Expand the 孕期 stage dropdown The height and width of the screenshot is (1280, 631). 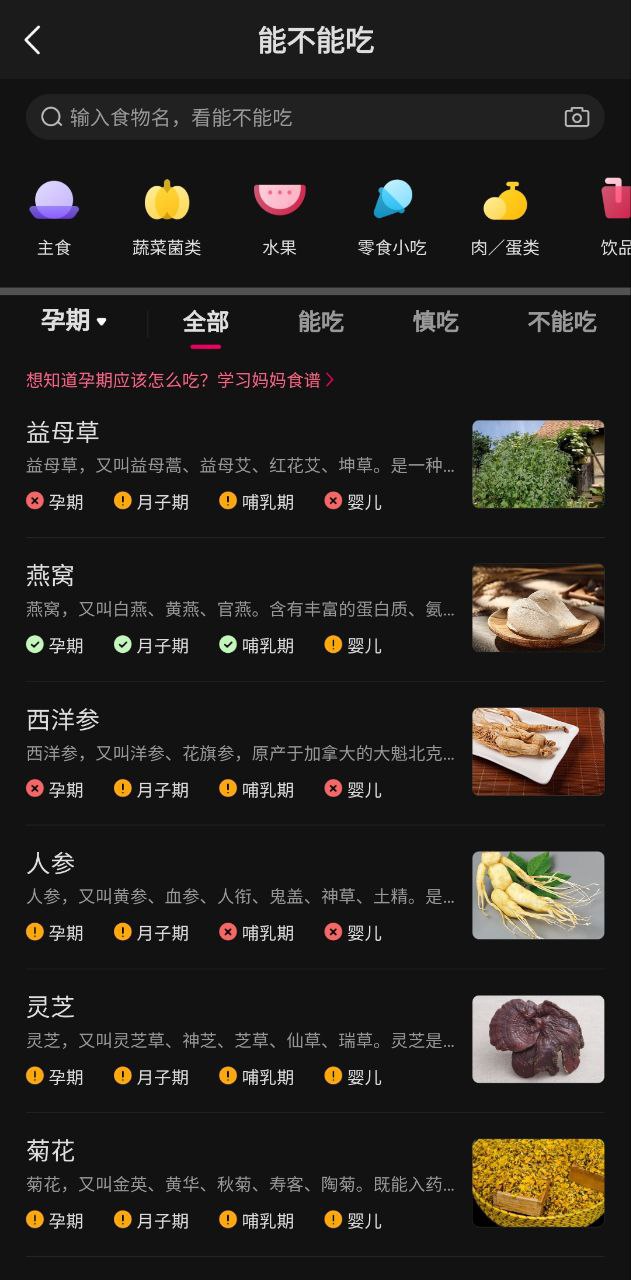74,321
